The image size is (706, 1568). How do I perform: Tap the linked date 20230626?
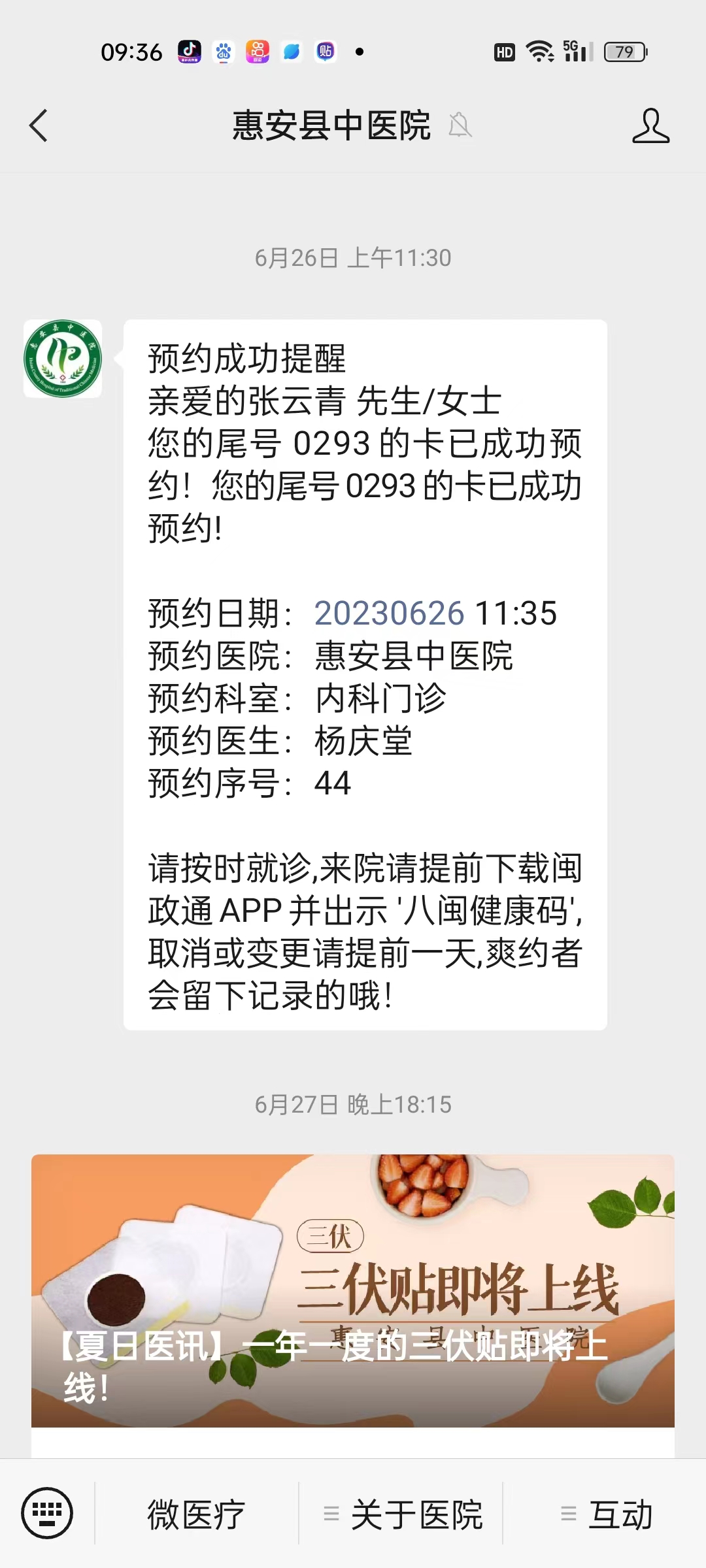tap(389, 613)
